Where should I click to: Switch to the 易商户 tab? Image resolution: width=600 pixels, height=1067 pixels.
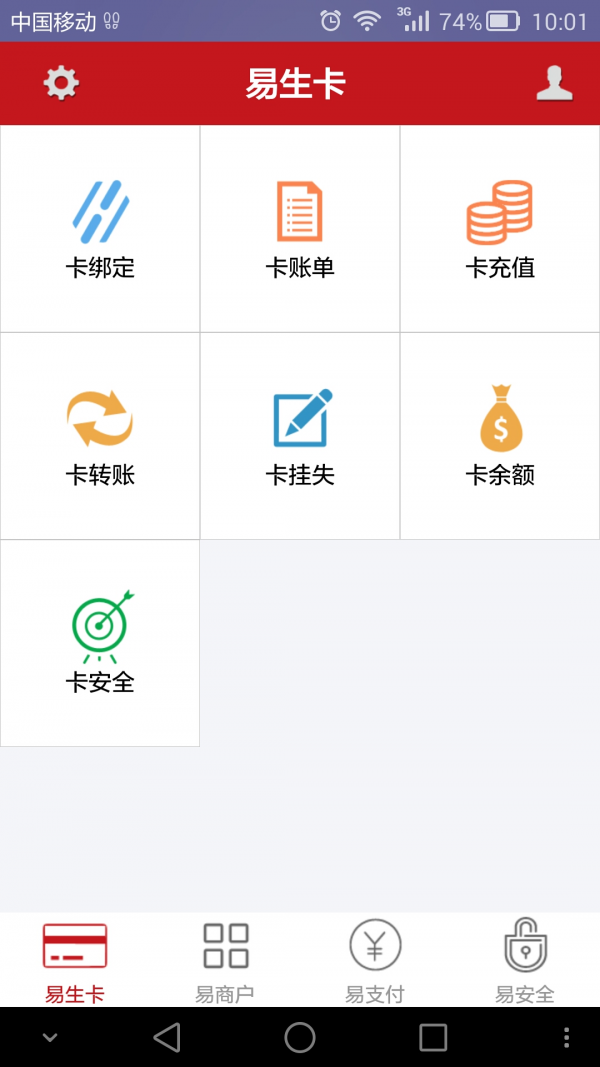[x=225, y=960]
